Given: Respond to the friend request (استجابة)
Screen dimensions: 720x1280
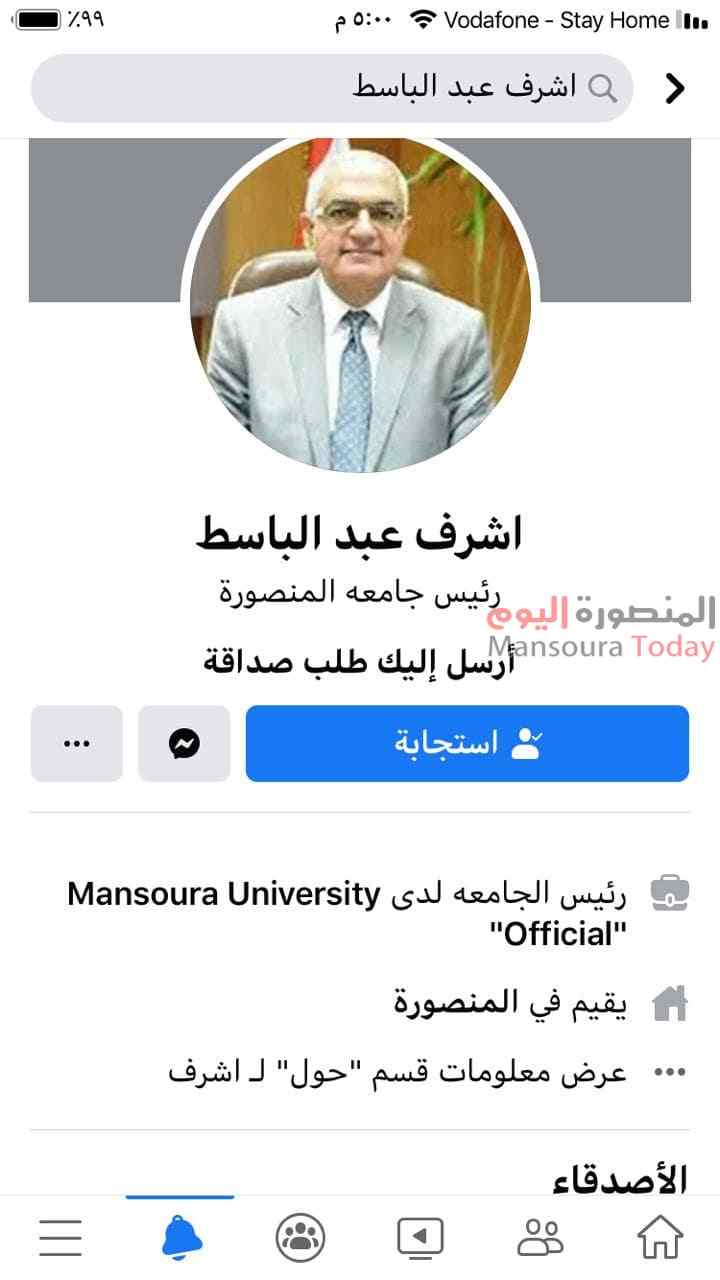Looking at the screenshot, I should tap(467, 743).
